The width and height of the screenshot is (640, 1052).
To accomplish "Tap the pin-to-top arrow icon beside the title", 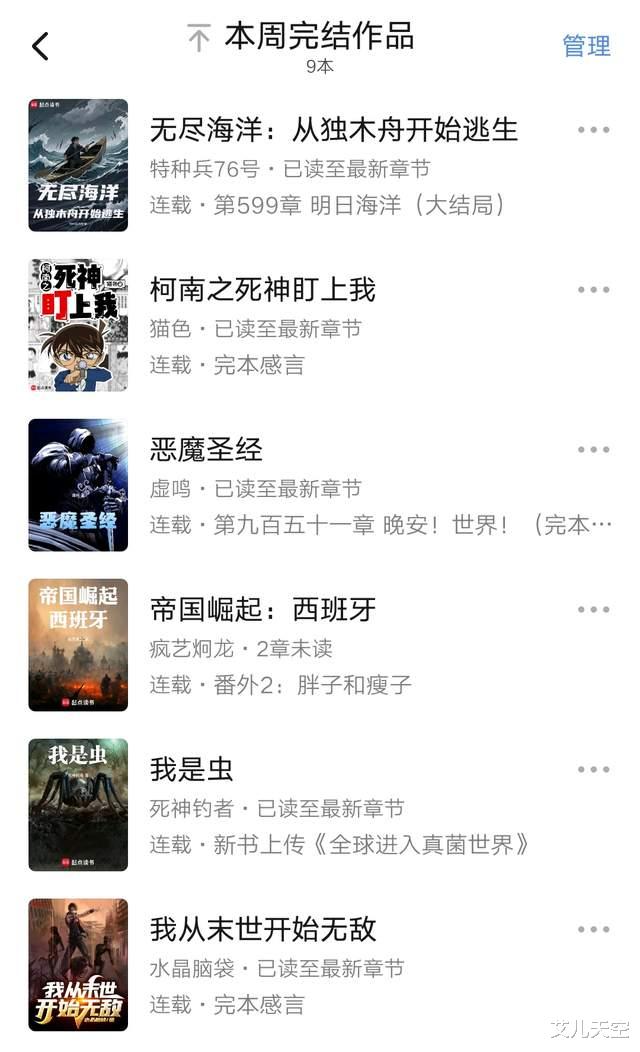I will click(199, 39).
